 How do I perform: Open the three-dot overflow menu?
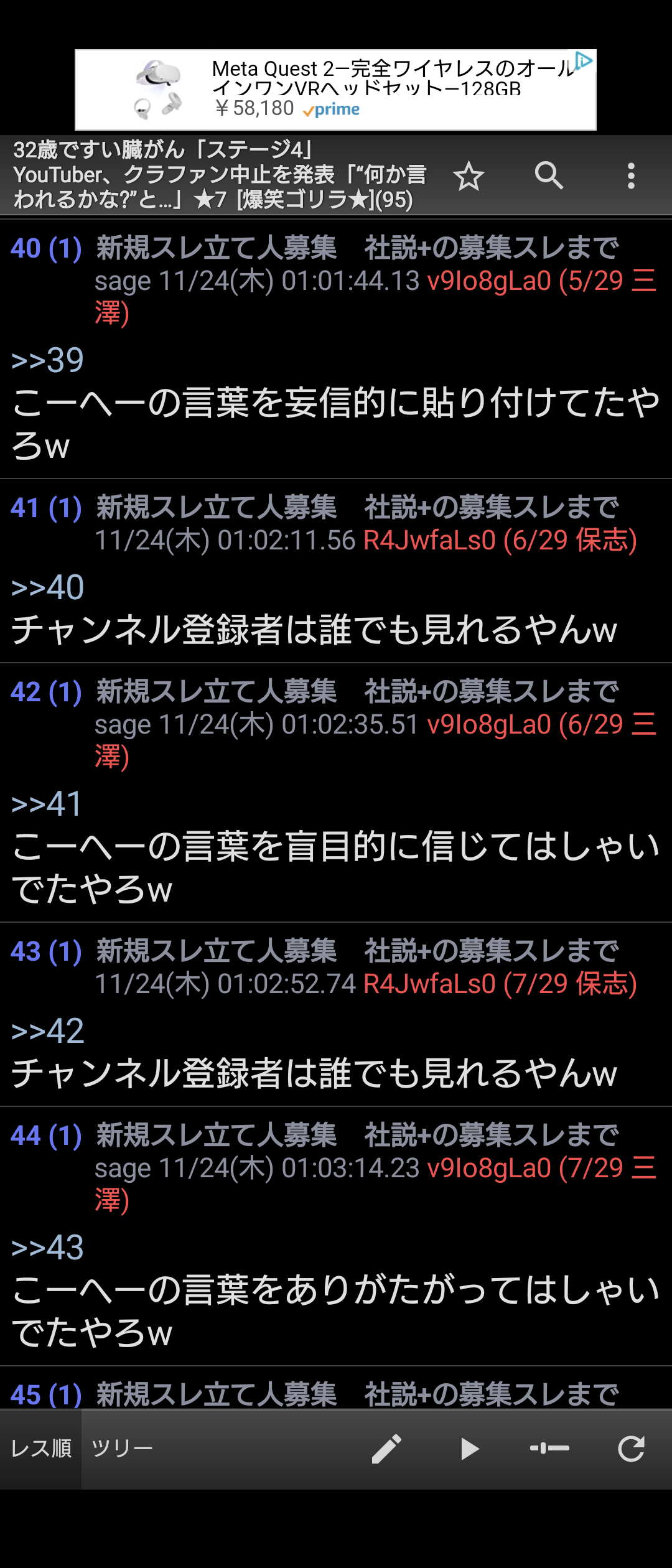click(x=631, y=176)
